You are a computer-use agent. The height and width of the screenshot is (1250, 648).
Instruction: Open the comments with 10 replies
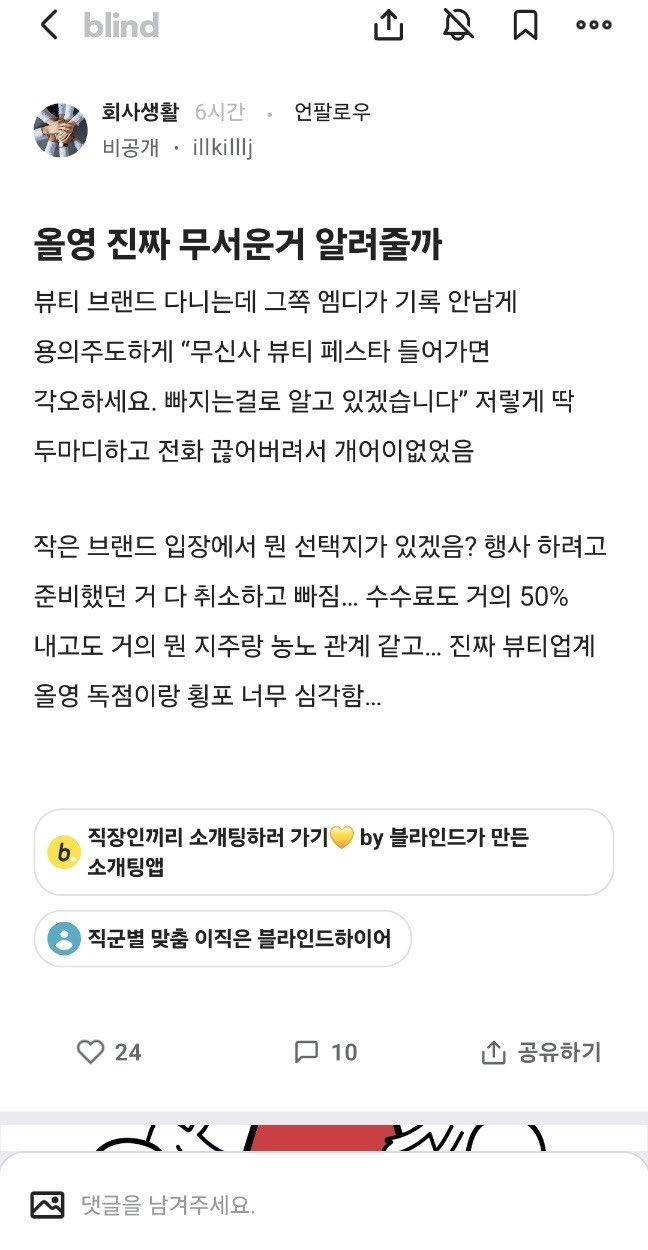(325, 1052)
